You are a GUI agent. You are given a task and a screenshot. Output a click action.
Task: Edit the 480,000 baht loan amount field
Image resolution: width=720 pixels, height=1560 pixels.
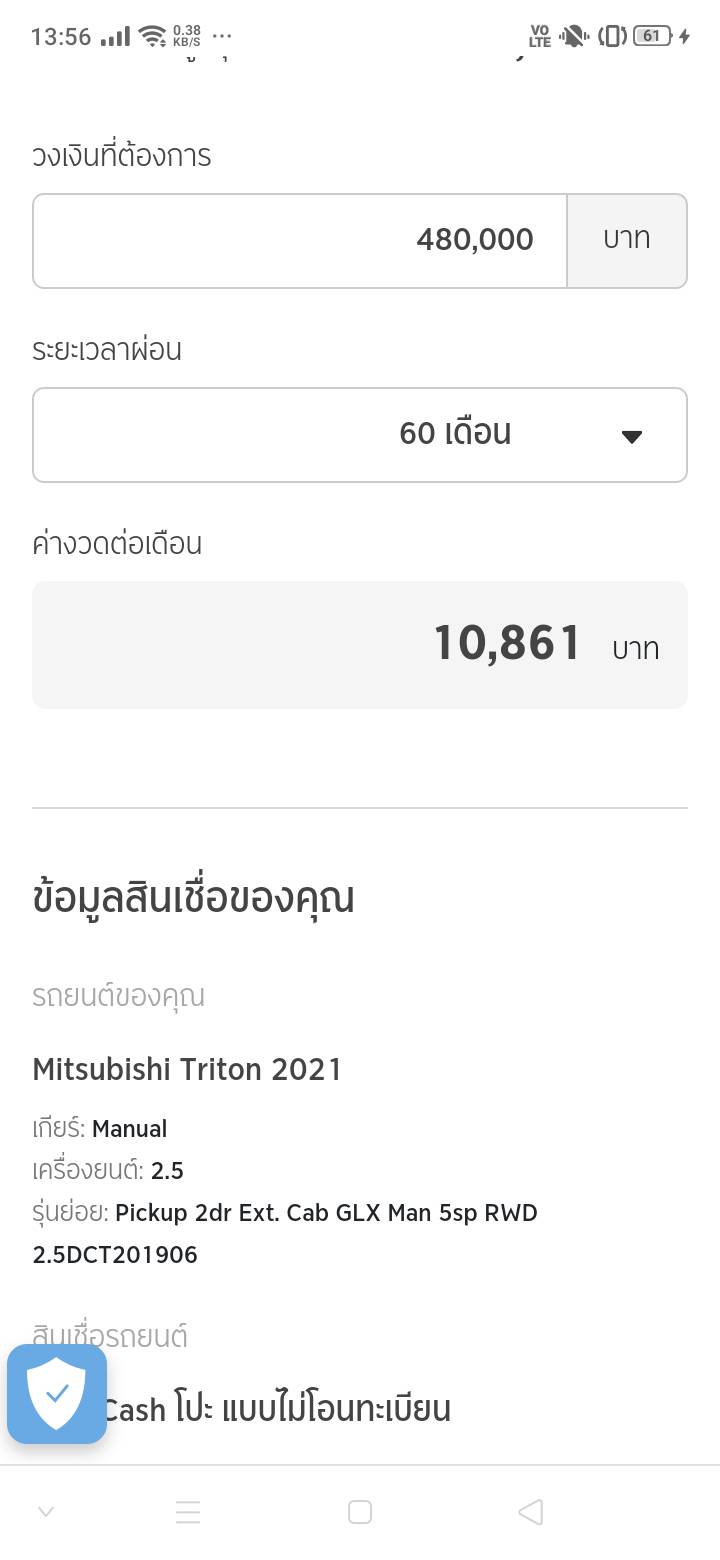300,241
